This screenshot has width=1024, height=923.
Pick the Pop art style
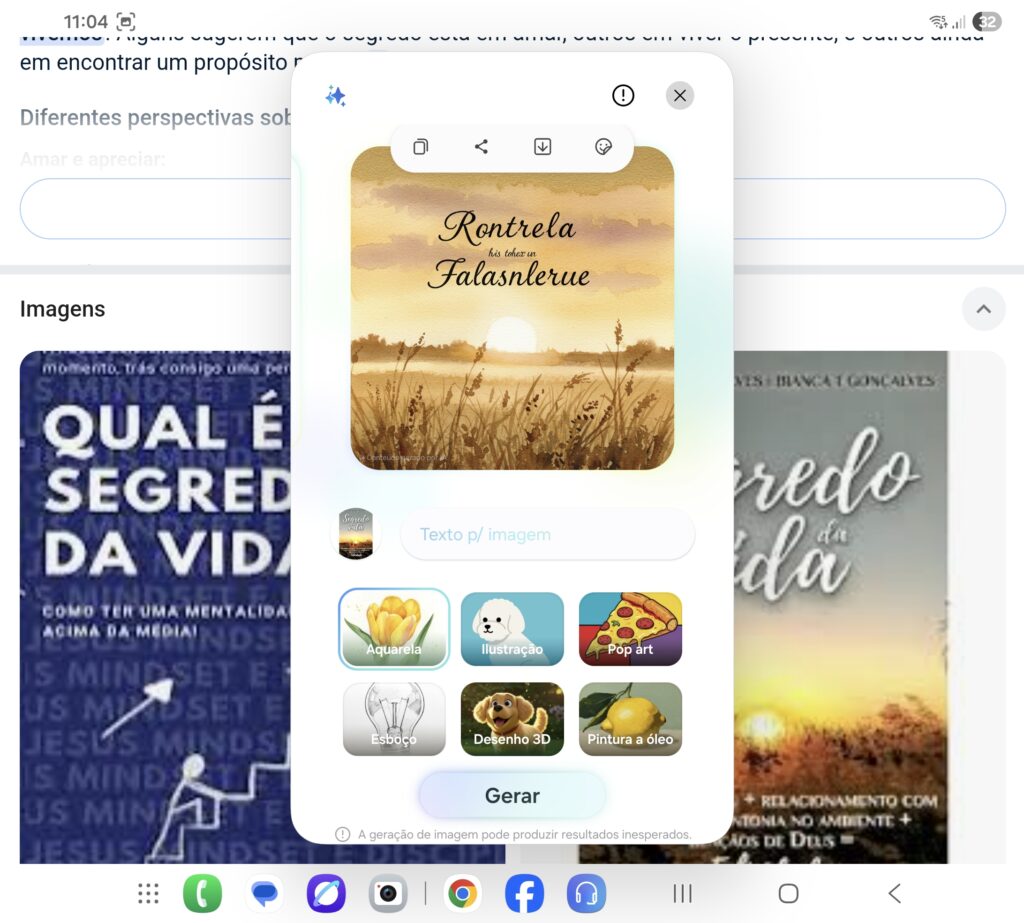point(630,628)
